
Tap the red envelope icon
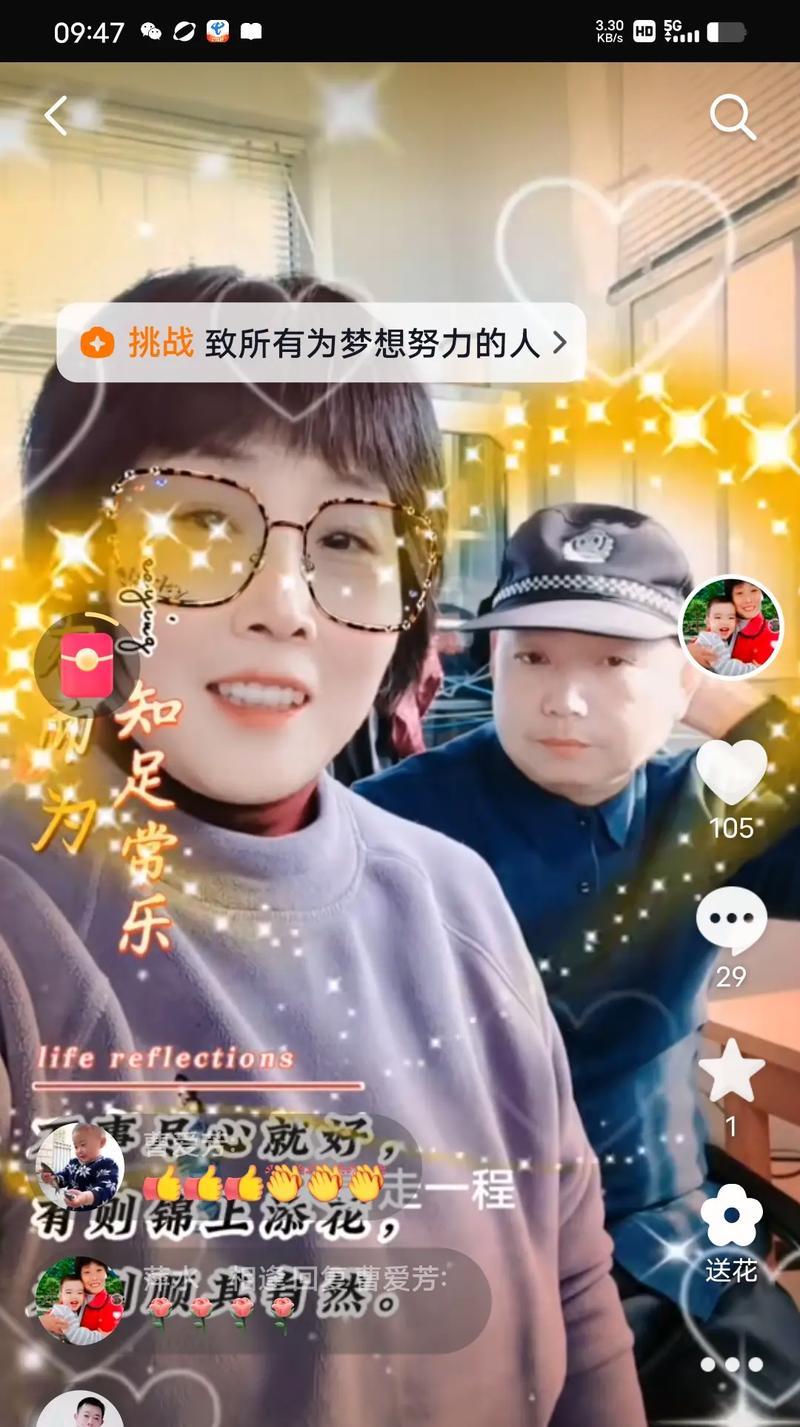point(86,663)
